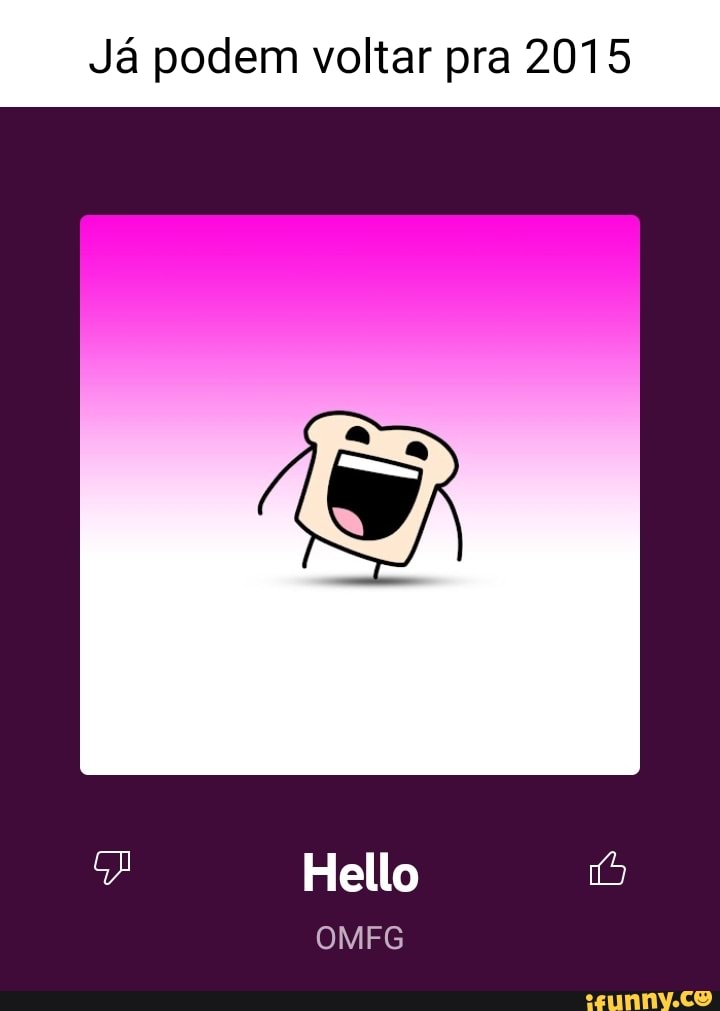Toggle approval using the right thumb icon
The image size is (720, 1011).
(x=609, y=868)
